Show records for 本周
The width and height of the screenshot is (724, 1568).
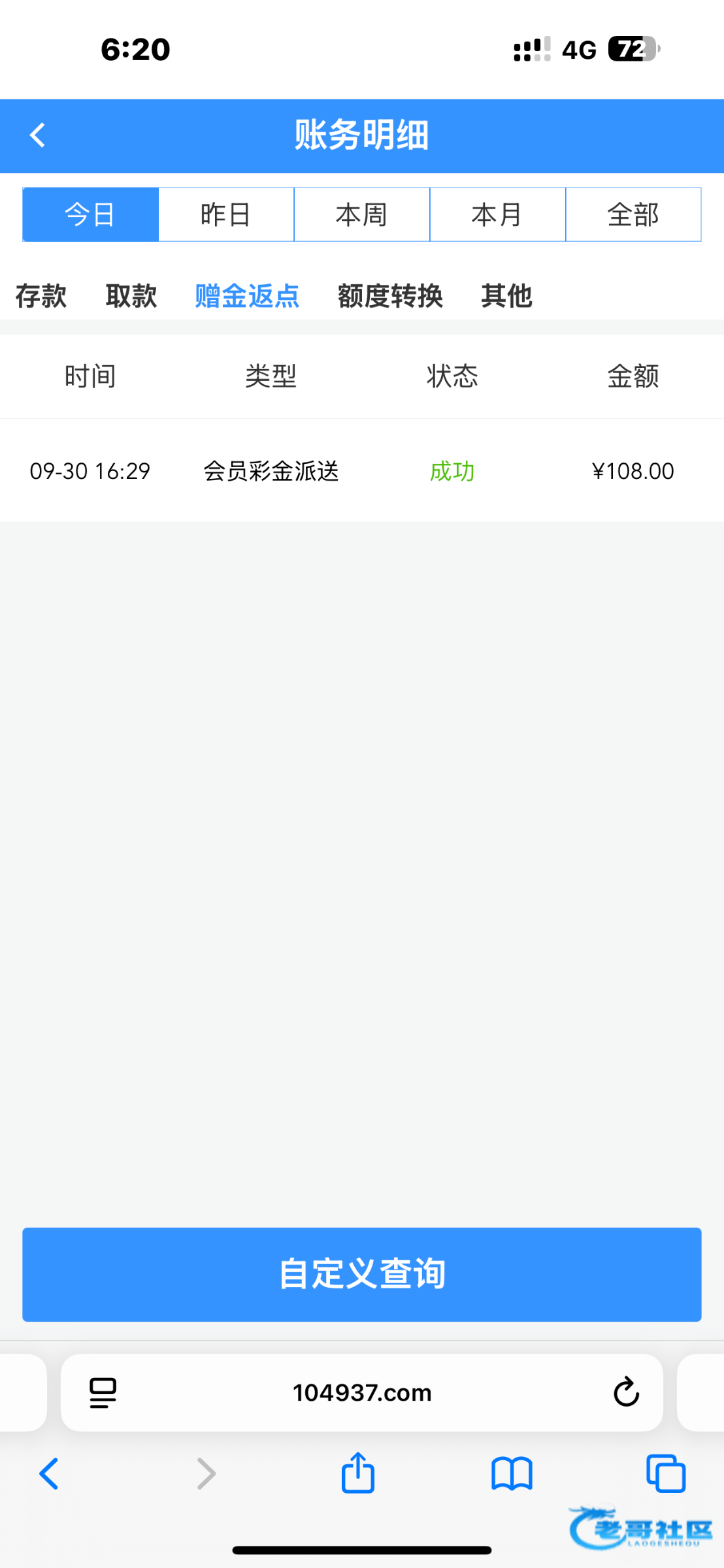click(x=362, y=214)
